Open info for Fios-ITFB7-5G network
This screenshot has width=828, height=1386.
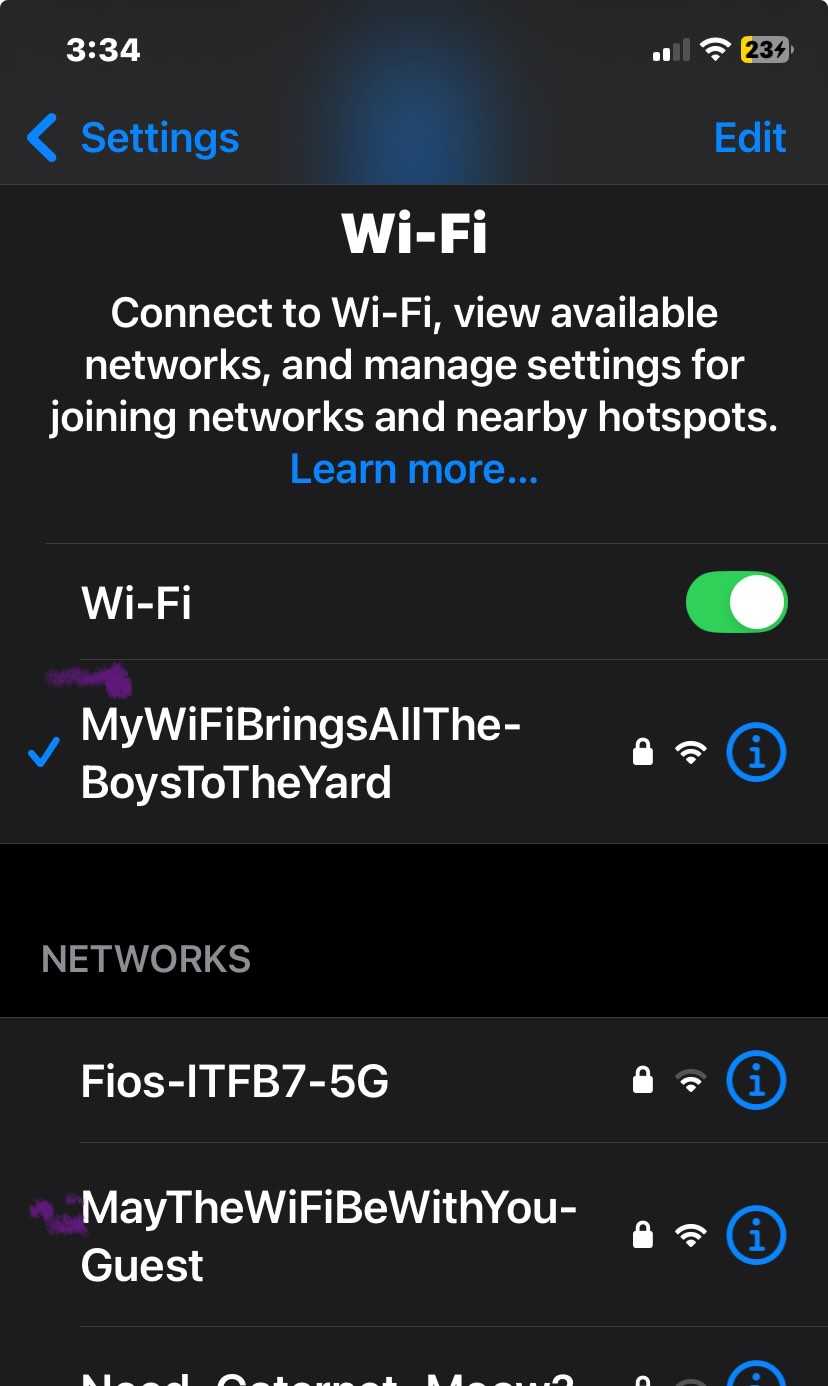point(756,1080)
